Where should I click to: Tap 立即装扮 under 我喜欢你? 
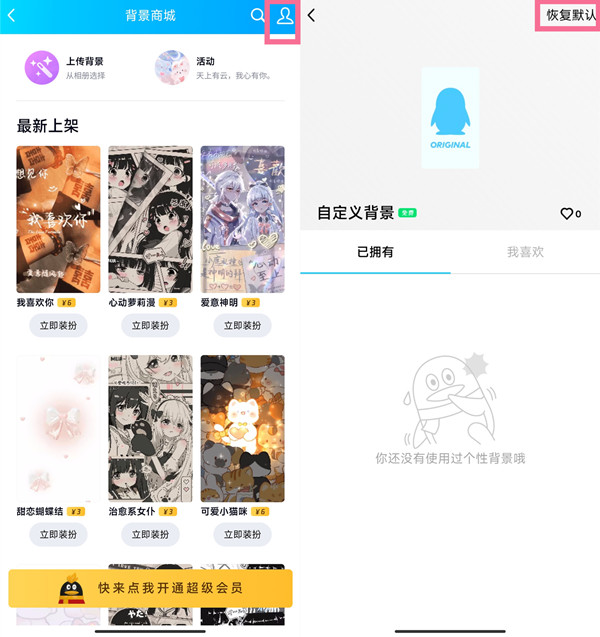tap(58, 326)
